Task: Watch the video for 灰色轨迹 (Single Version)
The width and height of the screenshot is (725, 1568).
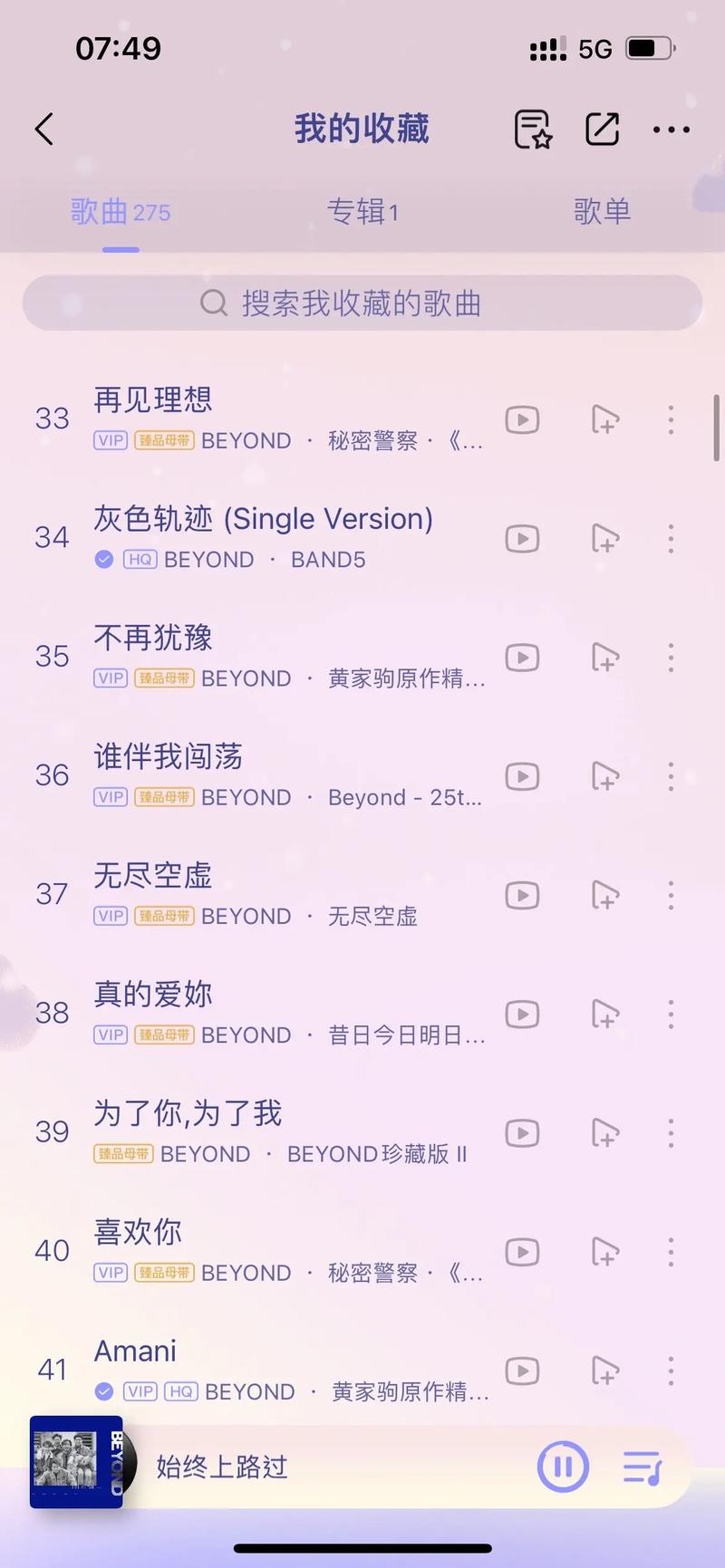Action: (x=522, y=539)
